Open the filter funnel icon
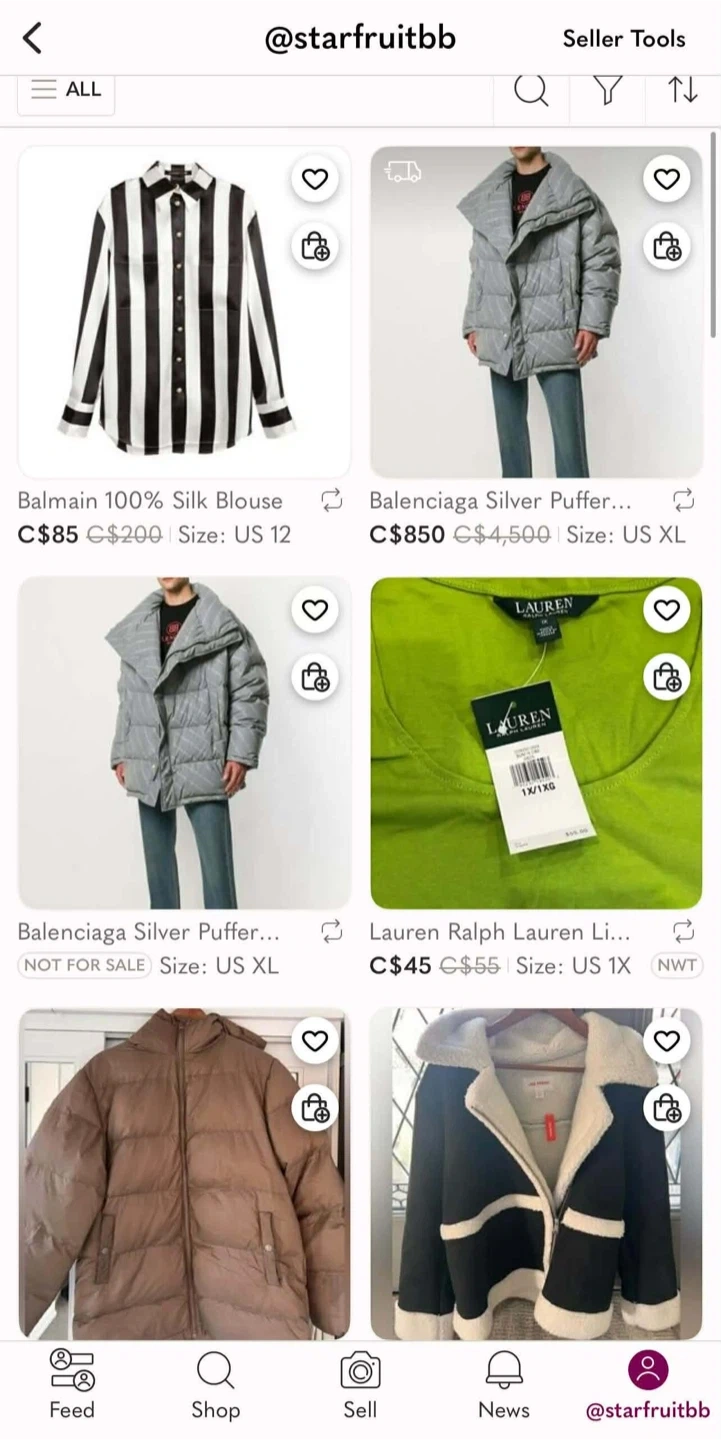721x1440 pixels. pos(607,90)
